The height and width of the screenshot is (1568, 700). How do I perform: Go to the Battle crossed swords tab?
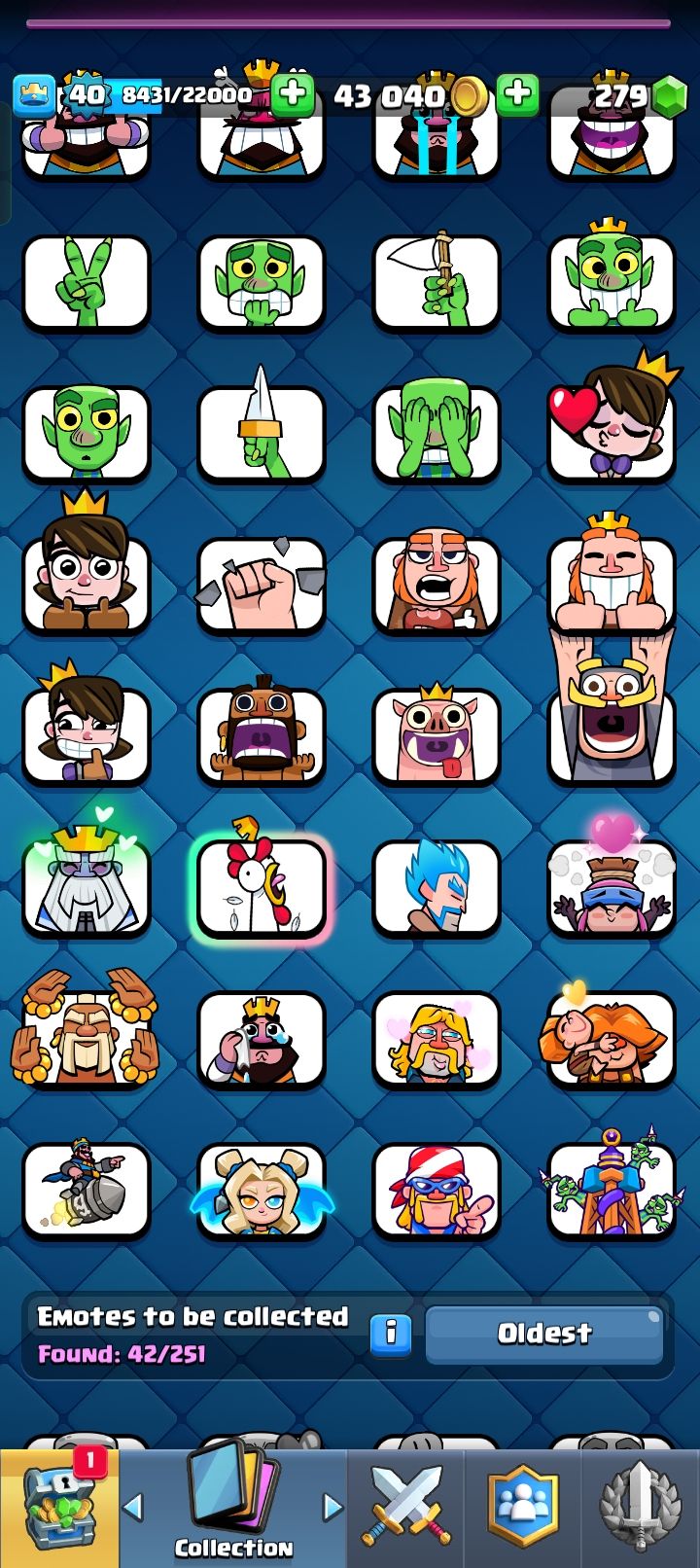point(405,1509)
